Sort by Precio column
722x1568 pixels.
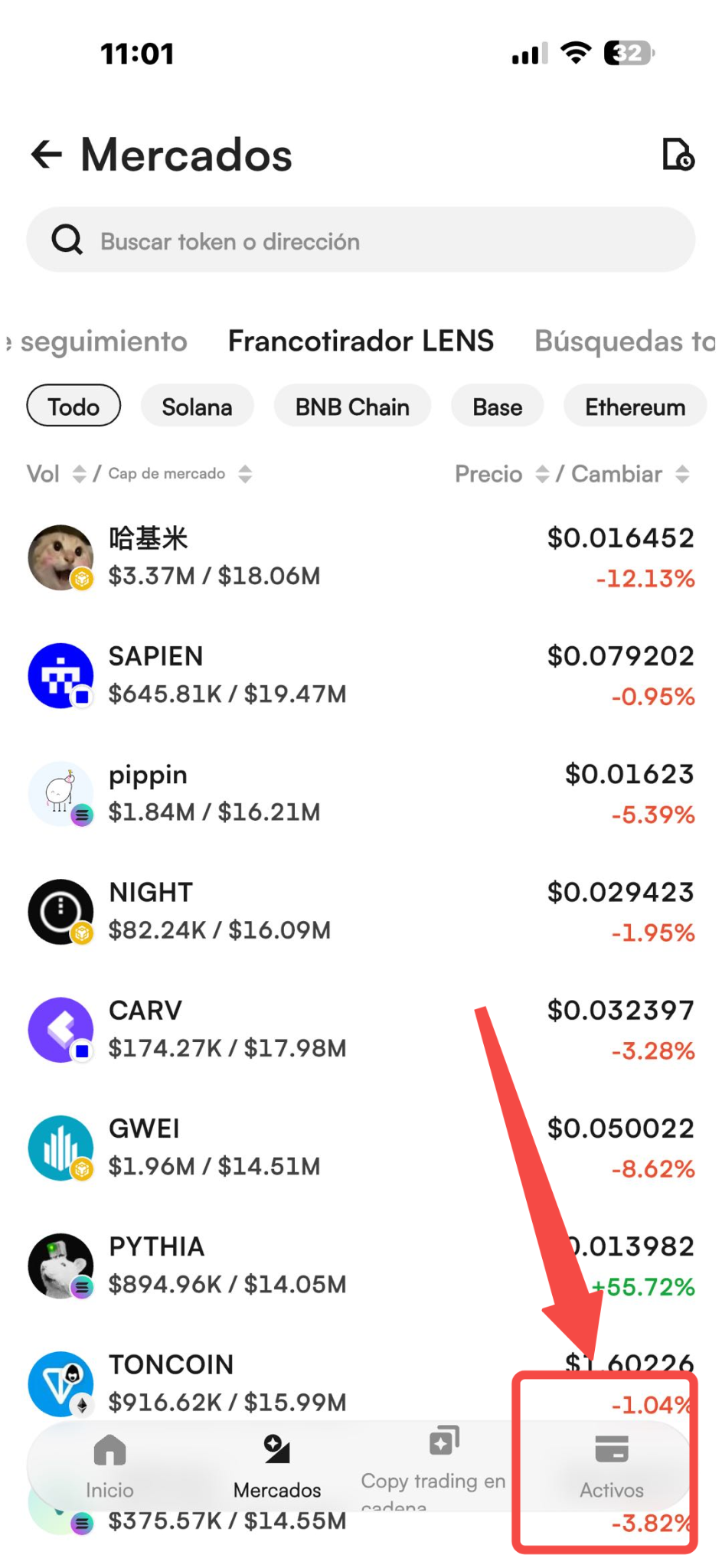tap(501, 474)
